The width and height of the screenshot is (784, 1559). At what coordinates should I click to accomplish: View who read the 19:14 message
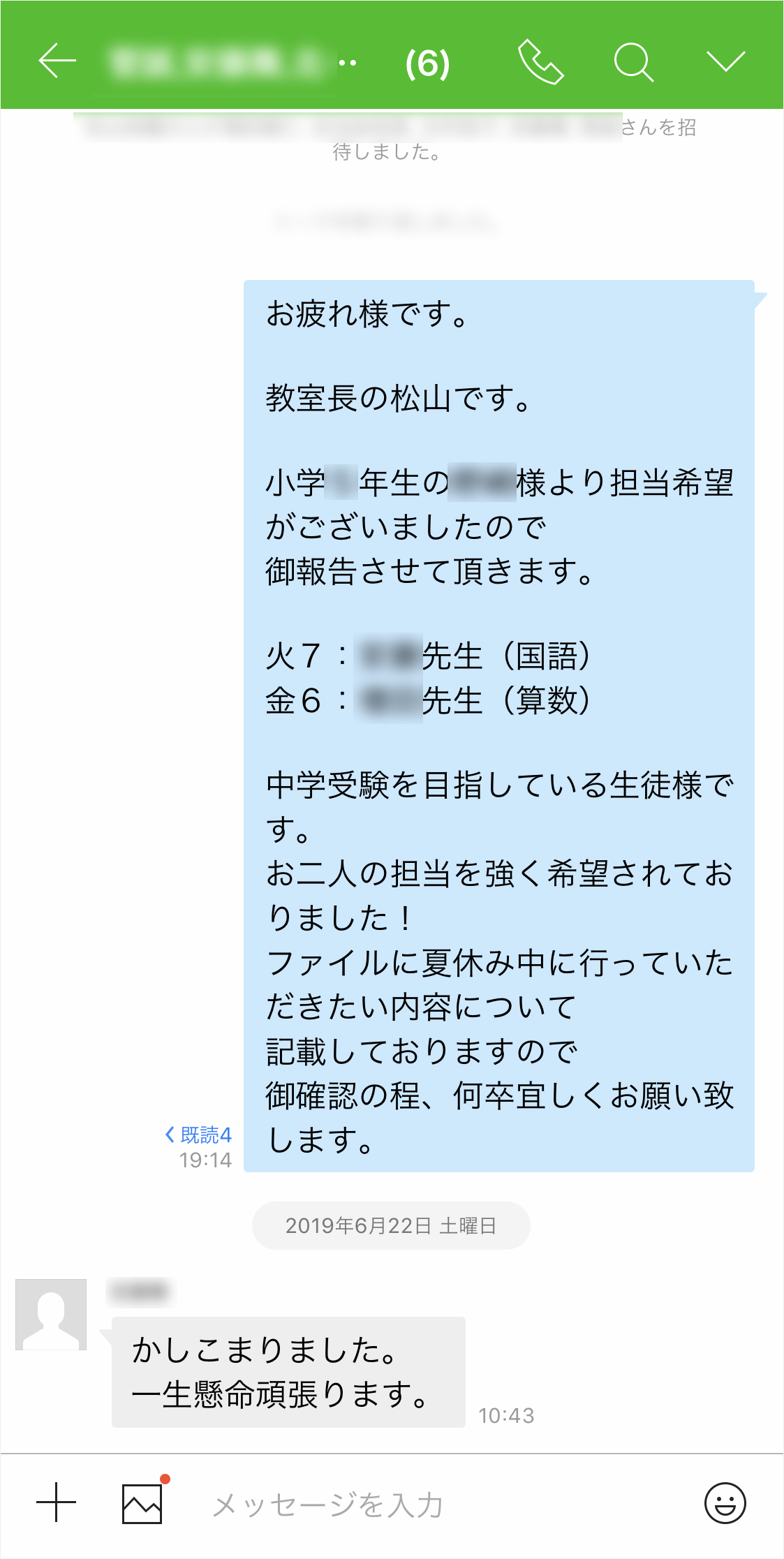[x=199, y=1135]
